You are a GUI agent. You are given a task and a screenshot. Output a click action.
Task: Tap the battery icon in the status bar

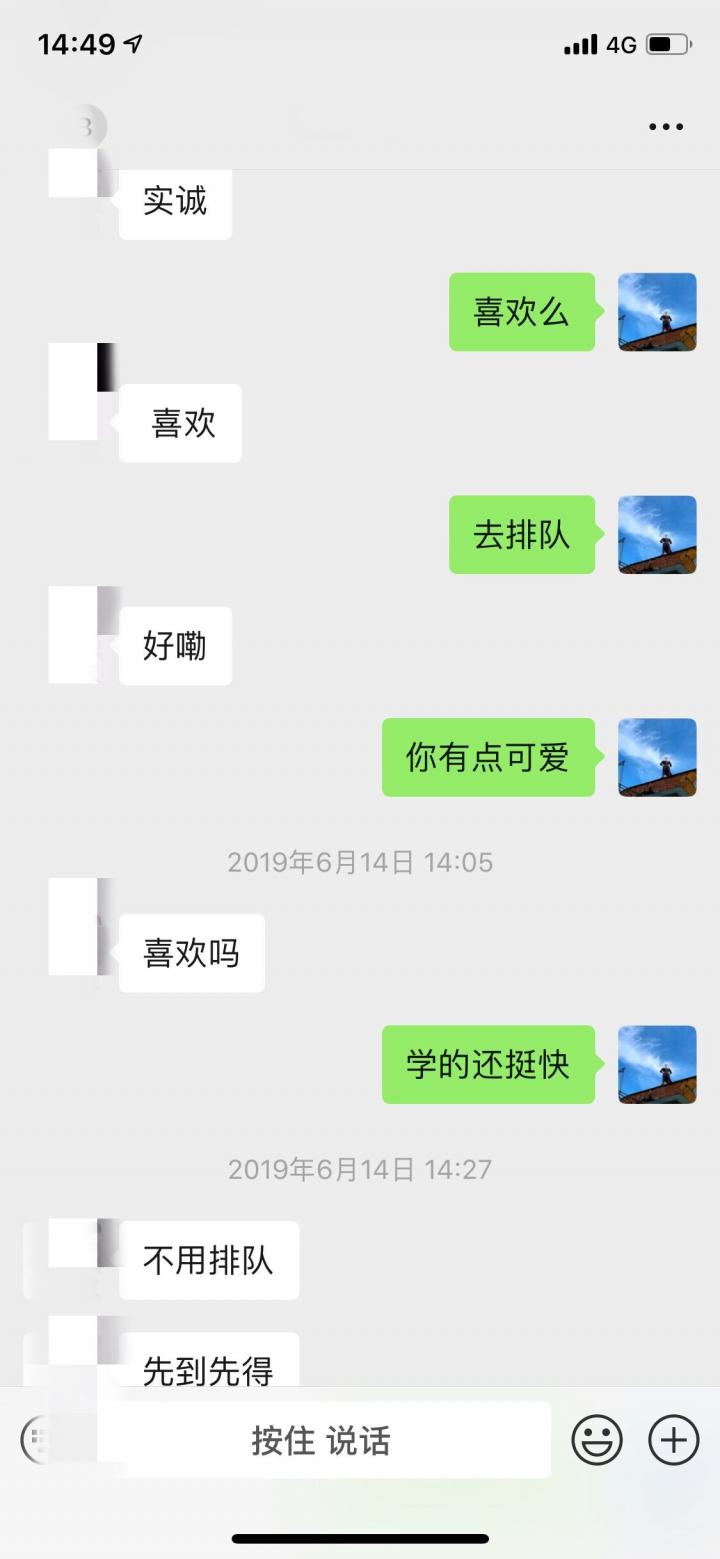669,44
